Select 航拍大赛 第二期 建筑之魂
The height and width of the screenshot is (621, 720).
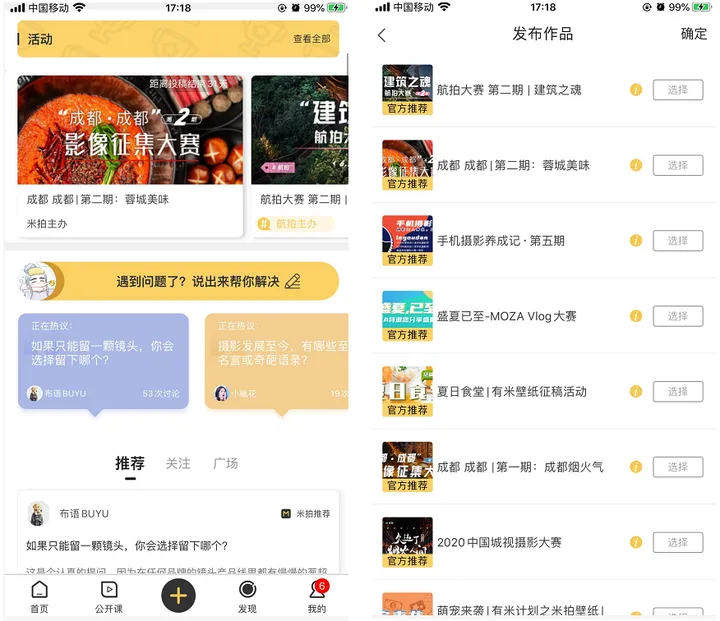(x=677, y=90)
